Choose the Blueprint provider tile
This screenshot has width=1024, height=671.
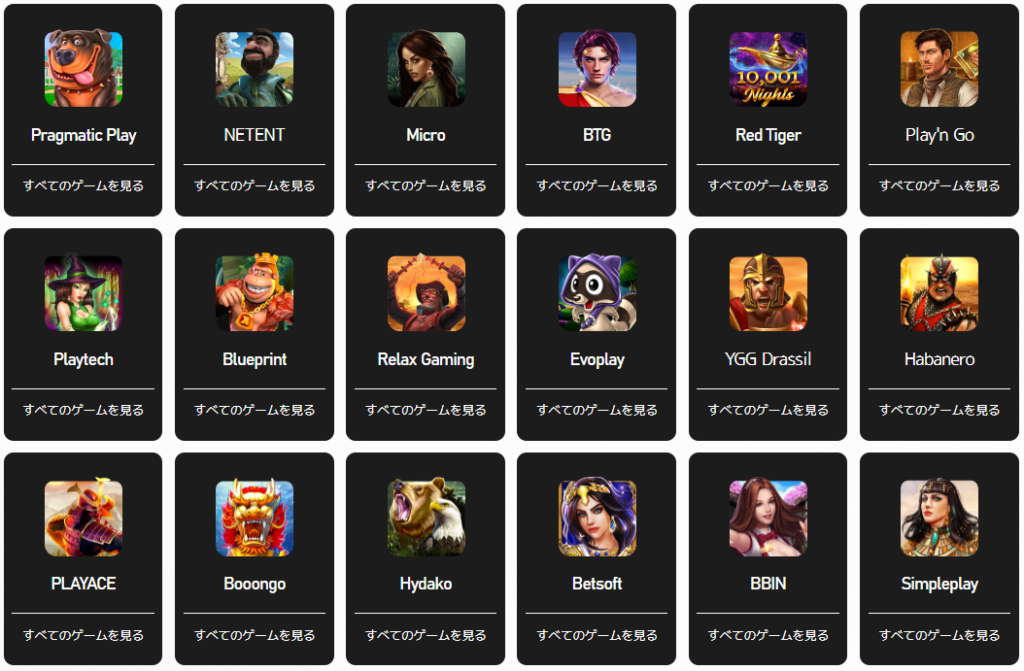pos(254,315)
